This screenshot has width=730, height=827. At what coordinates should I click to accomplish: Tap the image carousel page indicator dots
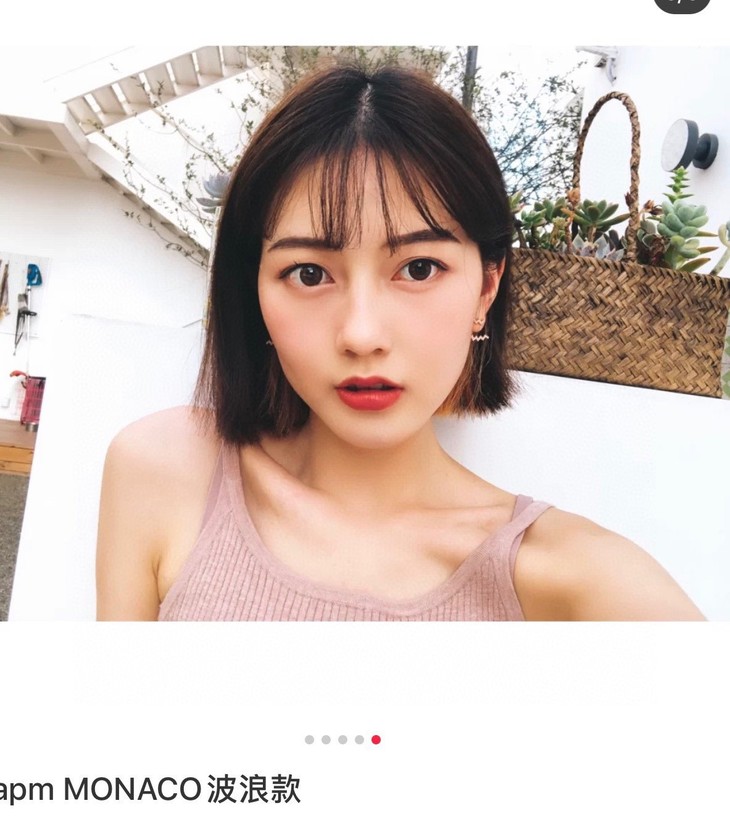tap(343, 739)
